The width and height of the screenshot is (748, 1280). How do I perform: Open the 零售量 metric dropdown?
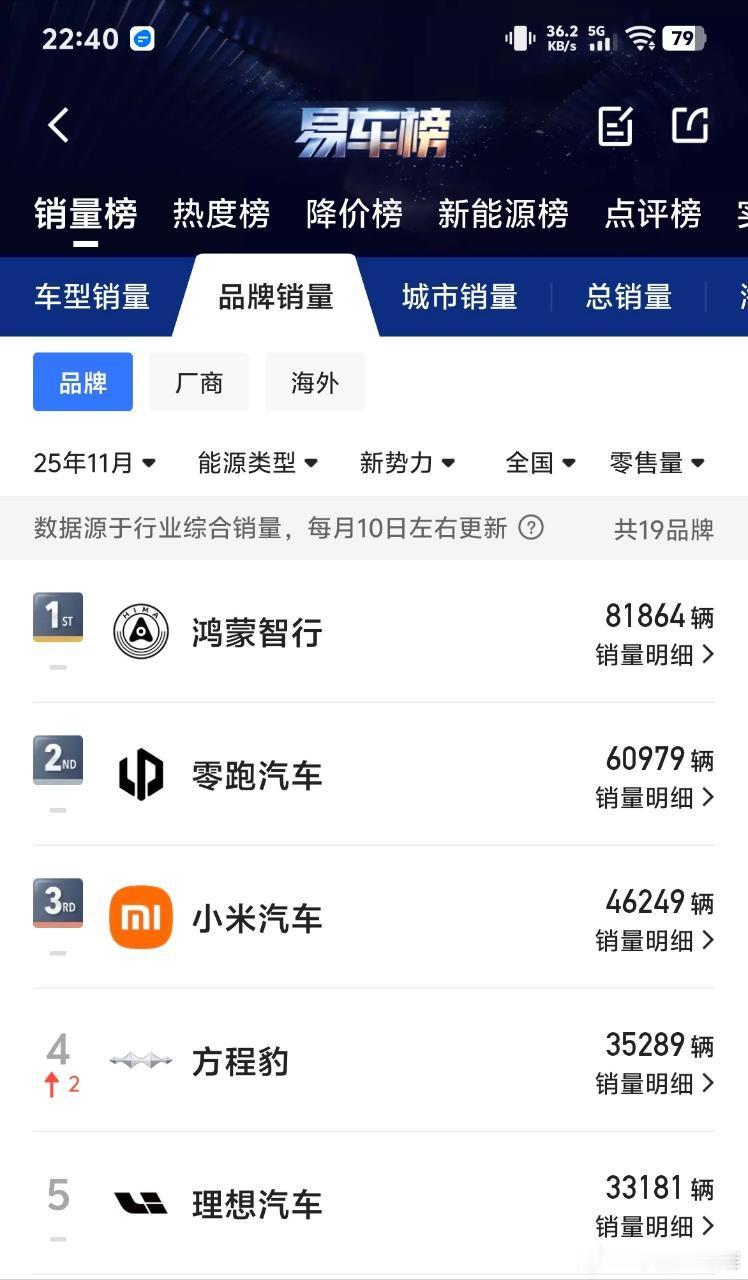click(x=655, y=462)
